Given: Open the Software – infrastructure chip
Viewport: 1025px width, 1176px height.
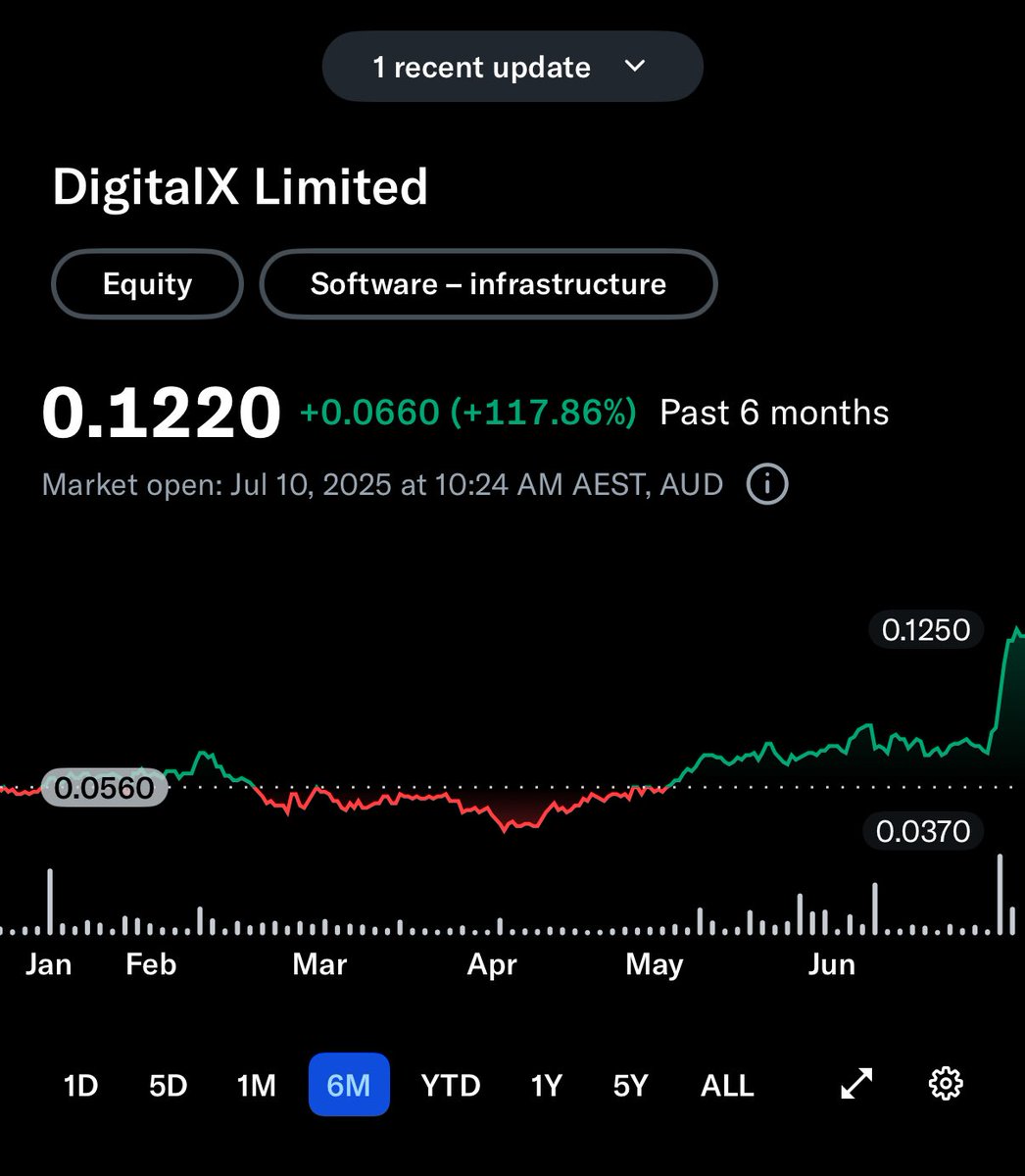Looking at the screenshot, I should pyautogui.click(x=488, y=284).
